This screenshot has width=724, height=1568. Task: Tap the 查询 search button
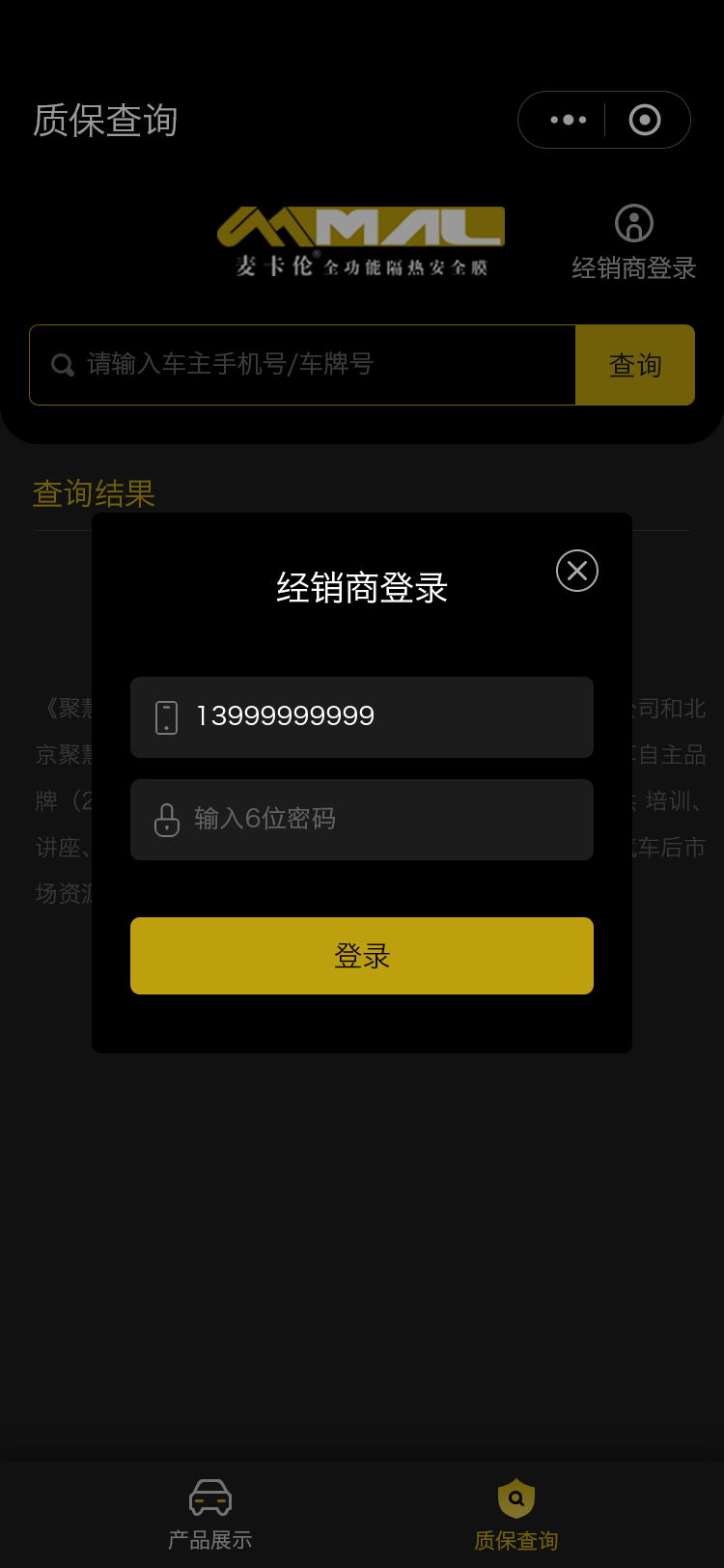point(635,365)
